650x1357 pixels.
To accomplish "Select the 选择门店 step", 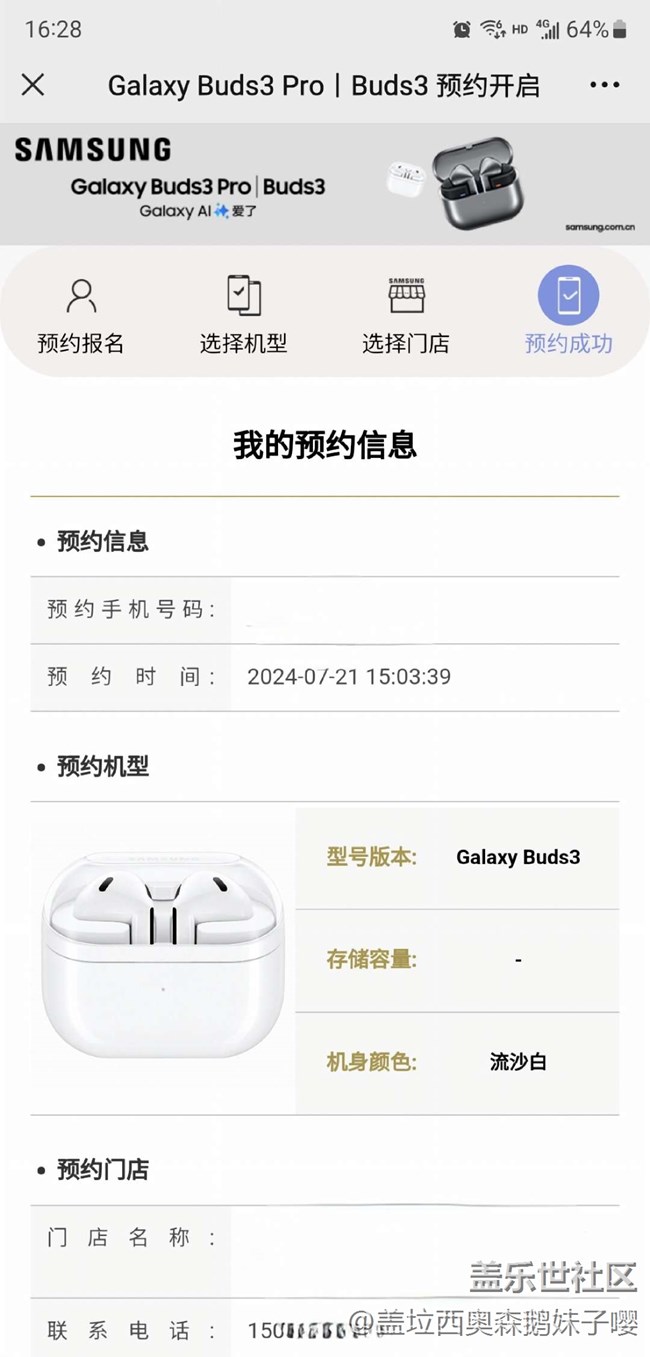I will click(406, 315).
